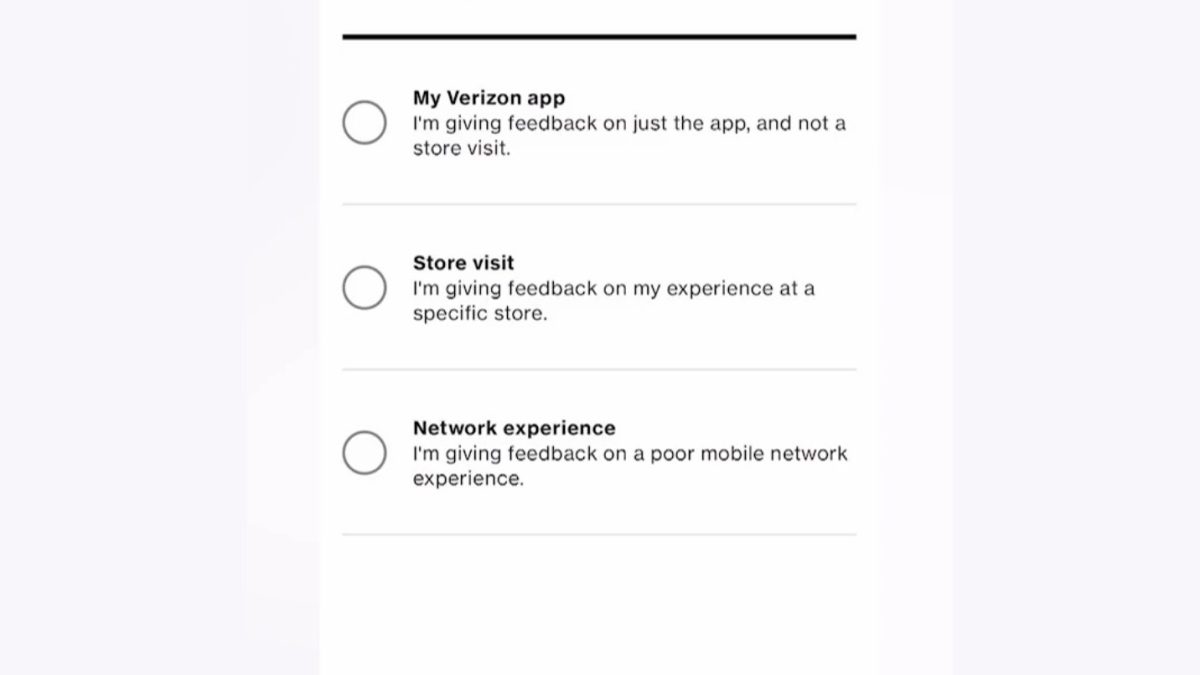Pick the Network experience radio button
The image size is (1200, 675).
pos(364,453)
